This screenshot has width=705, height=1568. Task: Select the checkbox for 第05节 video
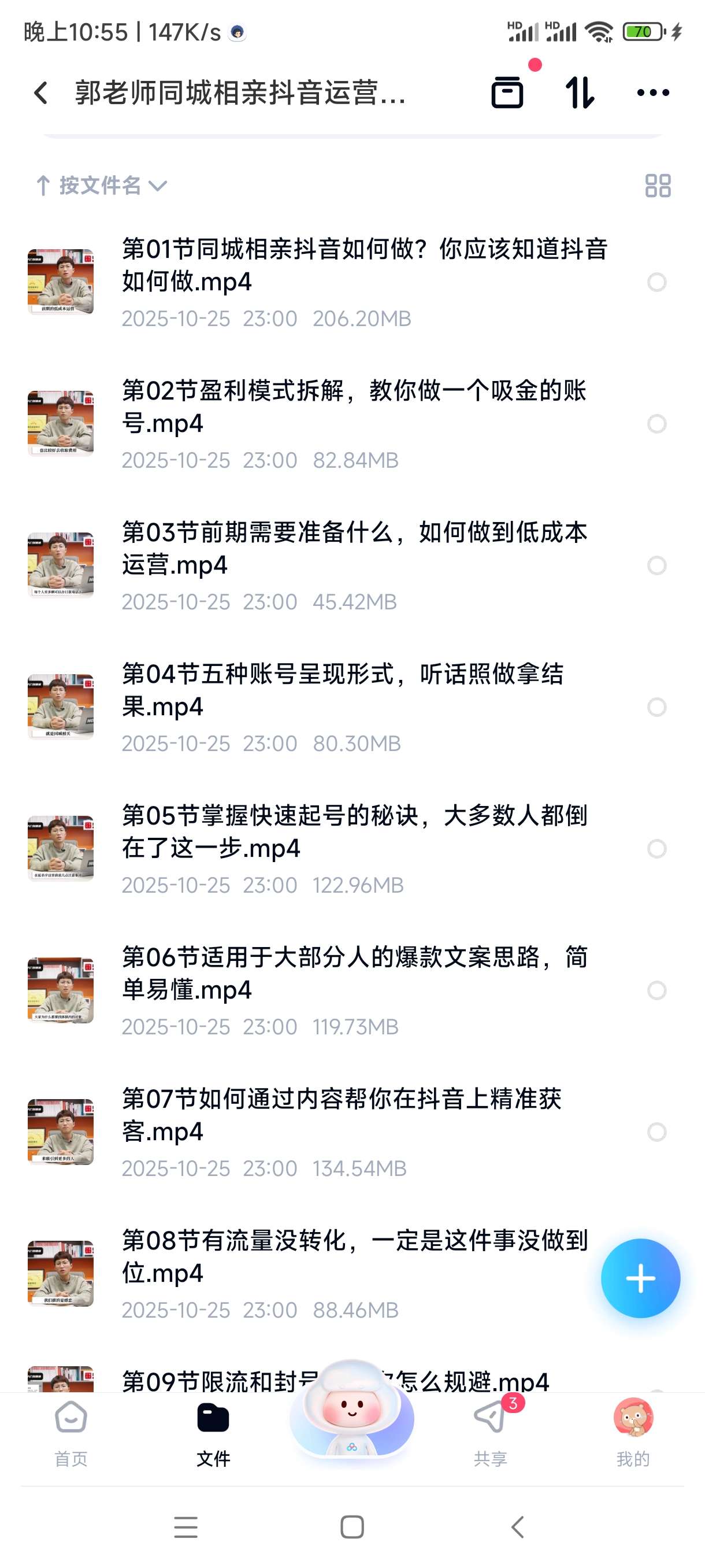[x=656, y=849]
